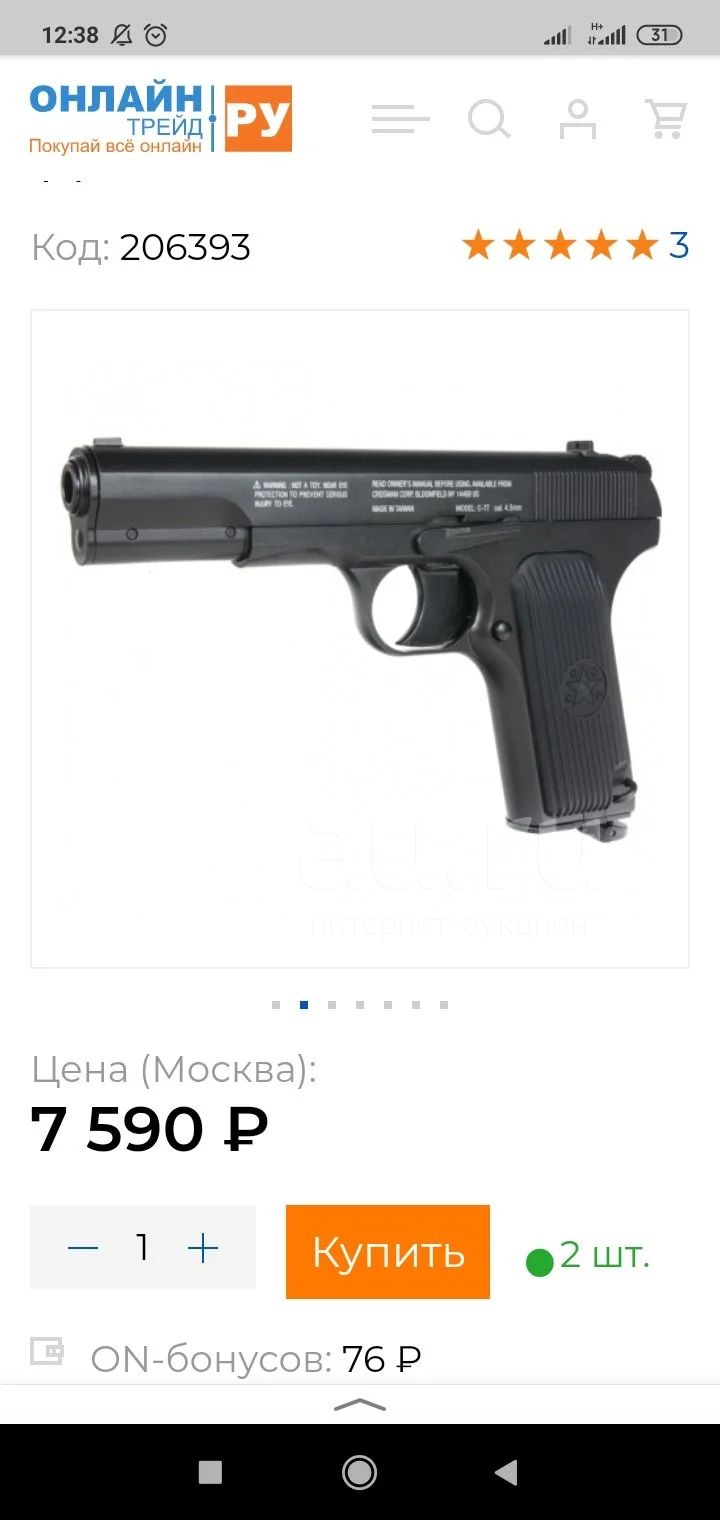Increase quantity with the plus button
The image size is (720, 1520).
pyautogui.click(x=203, y=1247)
